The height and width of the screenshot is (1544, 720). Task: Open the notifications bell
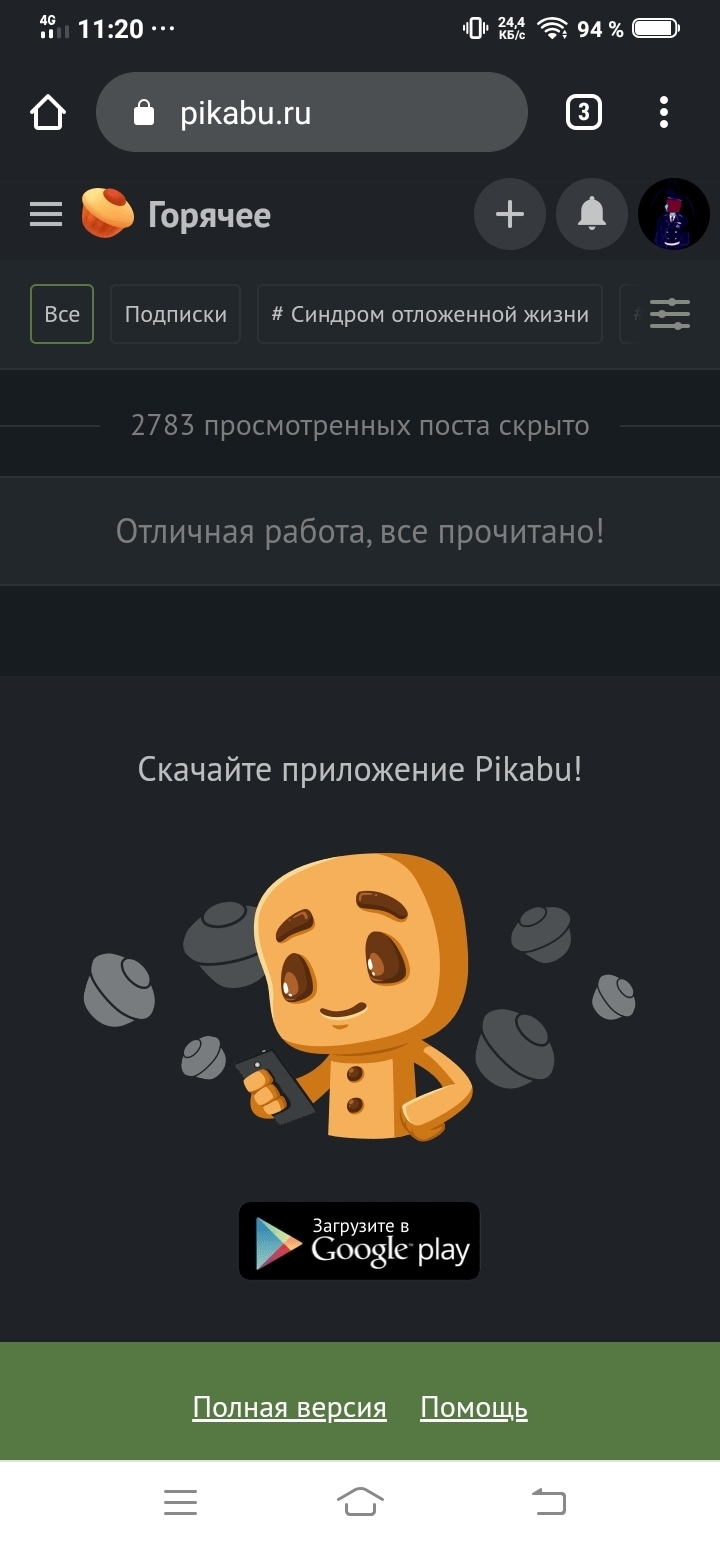tap(592, 214)
